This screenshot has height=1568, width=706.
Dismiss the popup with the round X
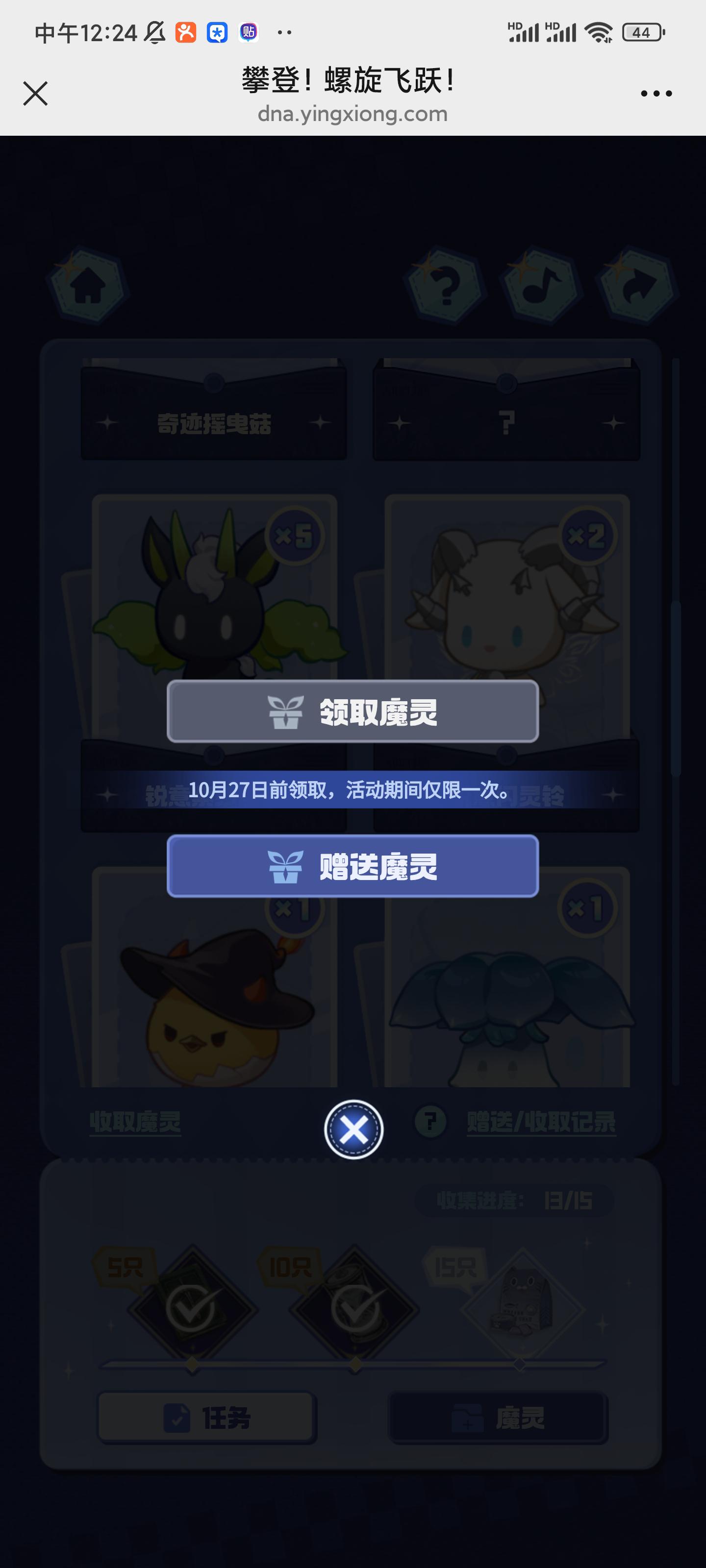[353, 1129]
